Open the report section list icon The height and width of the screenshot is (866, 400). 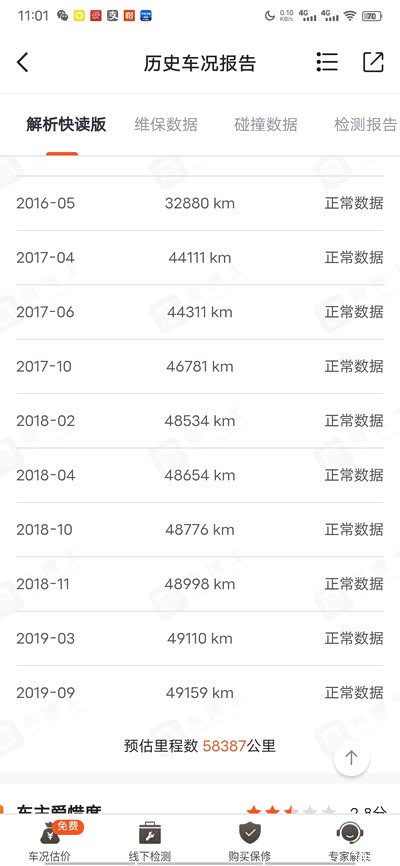pyautogui.click(x=327, y=62)
